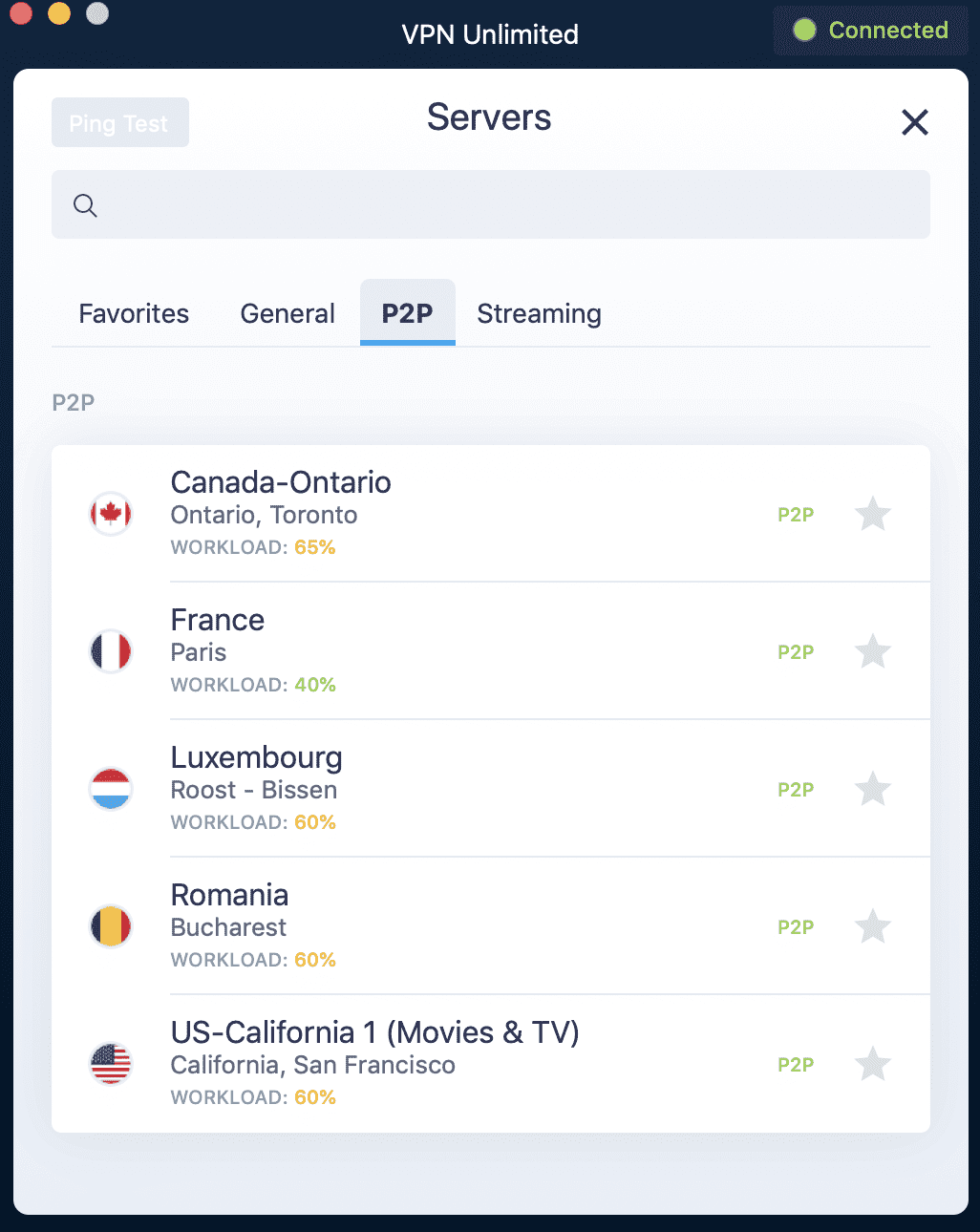The height and width of the screenshot is (1232, 980).
Task: Switch to the General tab
Action: point(288,313)
